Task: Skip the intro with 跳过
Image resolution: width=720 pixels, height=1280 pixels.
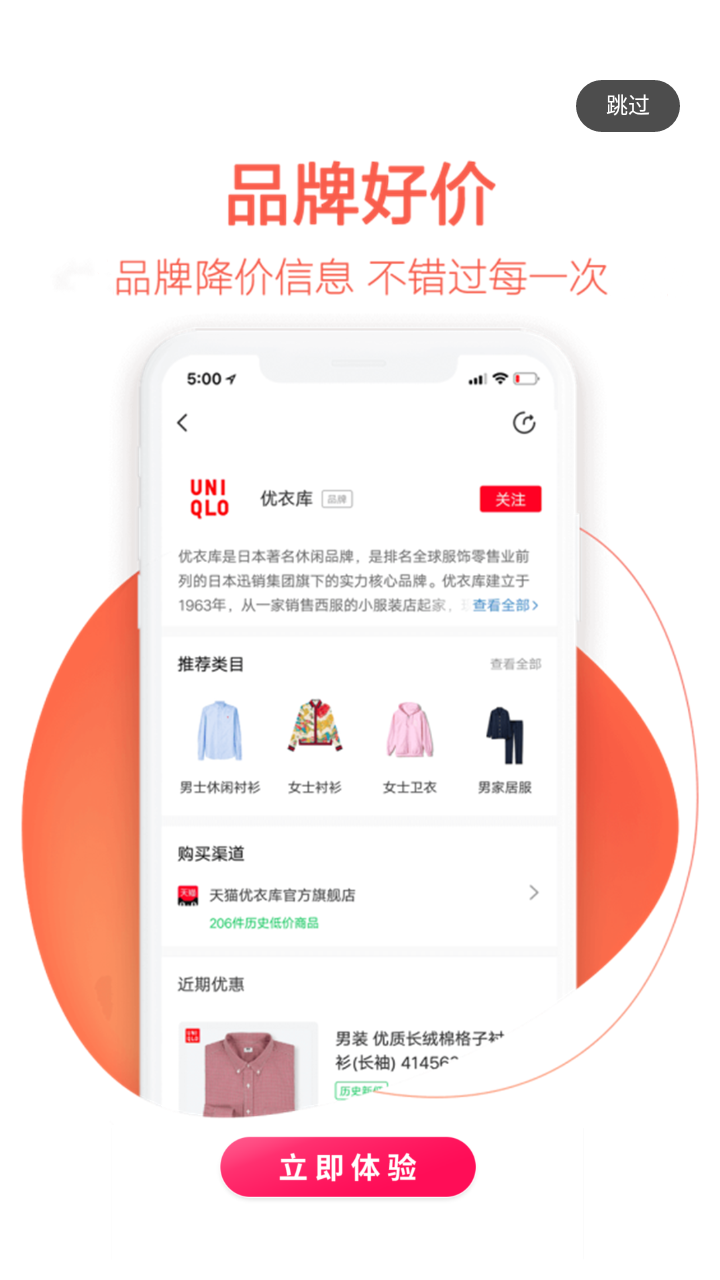Action: [627, 106]
